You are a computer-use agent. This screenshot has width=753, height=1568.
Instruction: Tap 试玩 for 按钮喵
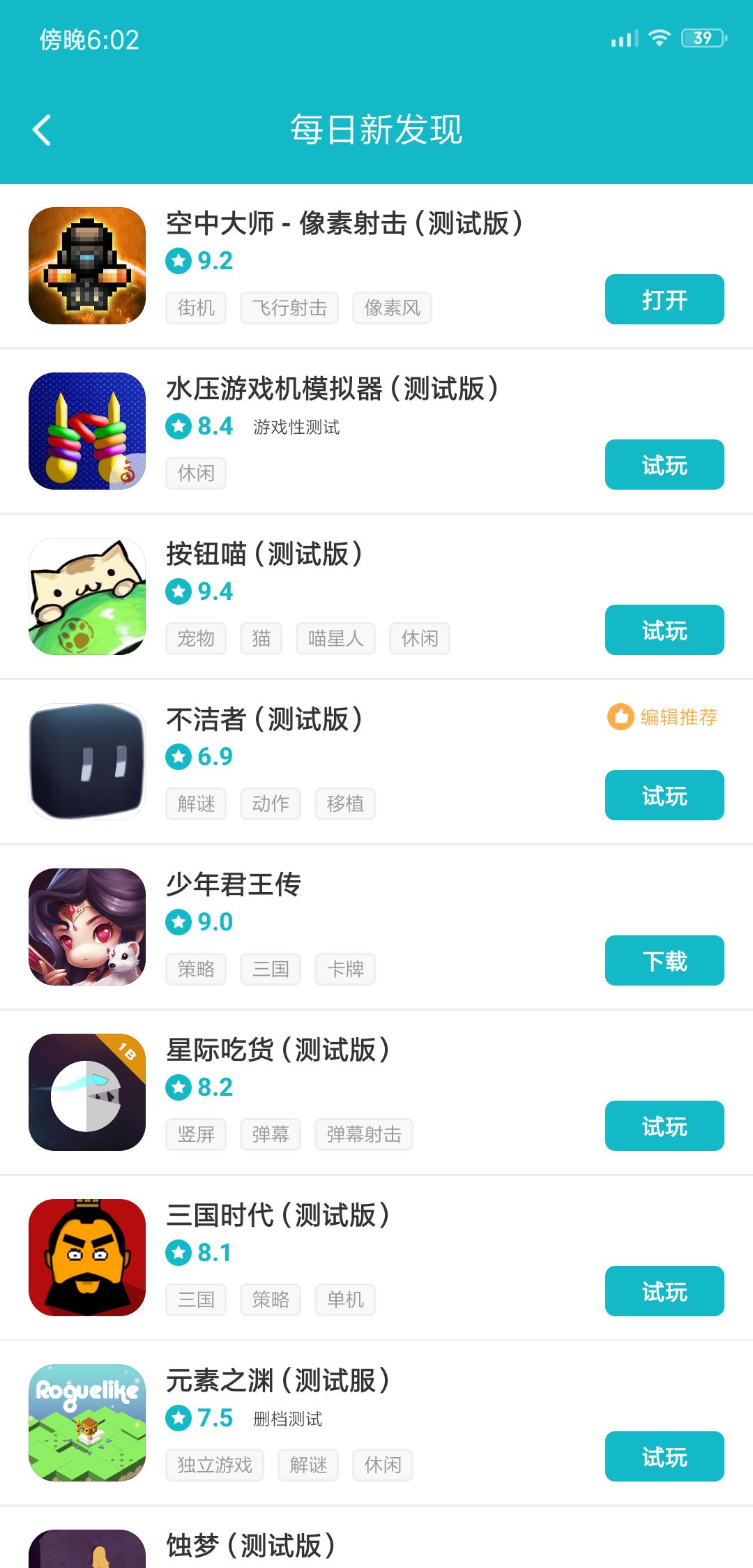(664, 631)
